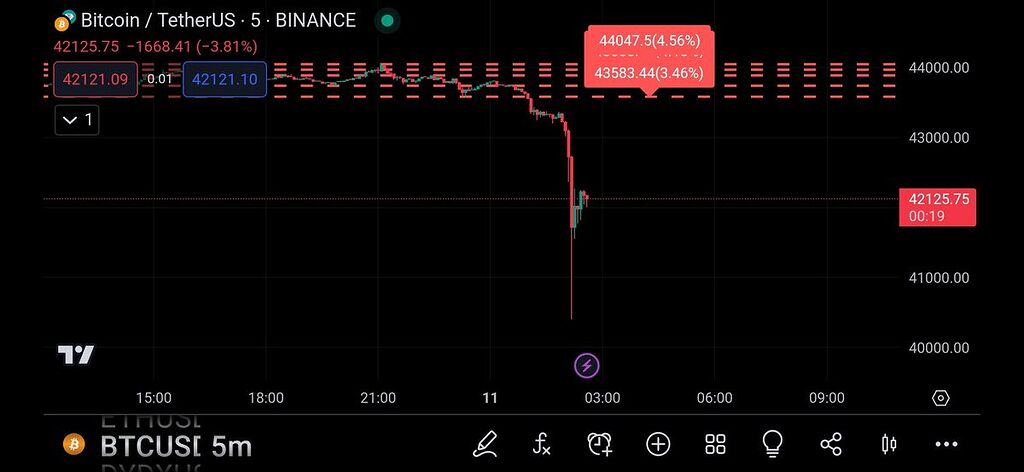Viewport: 1024px width, 472px height.
Task: Tap the 42121.09 sell price button
Action: tap(95, 79)
